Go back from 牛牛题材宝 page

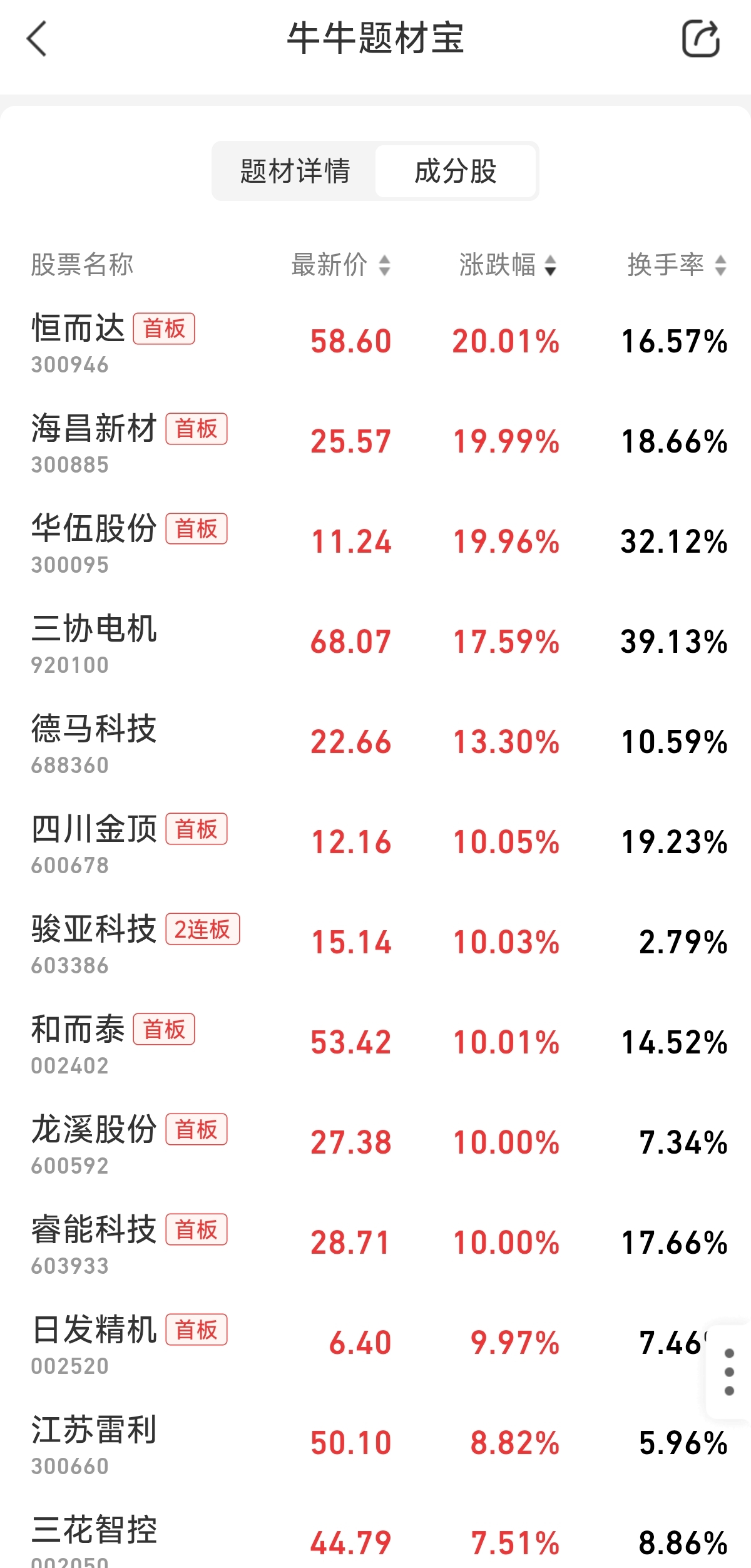37,39
